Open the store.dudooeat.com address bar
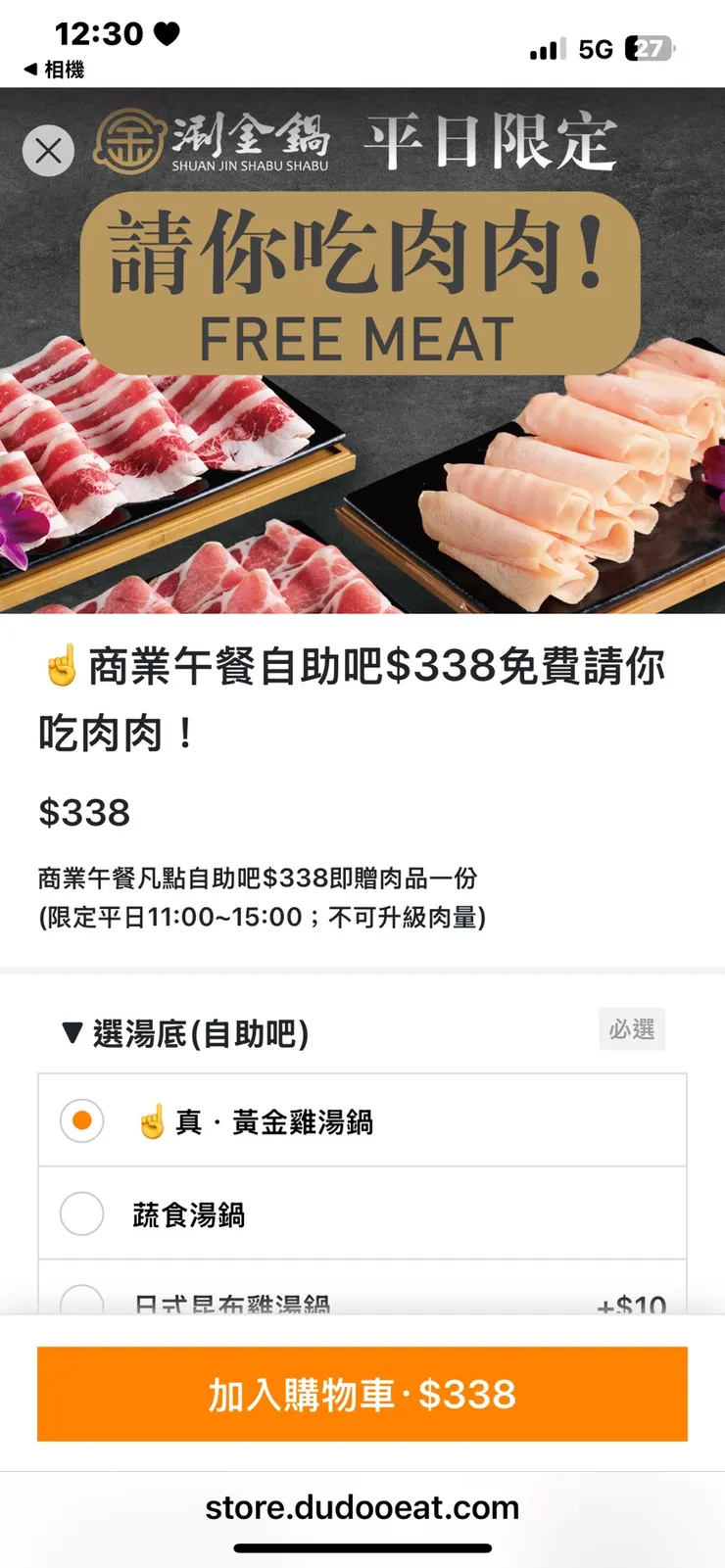The height and width of the screenshot is (1568, 725). click(362, 1506)
